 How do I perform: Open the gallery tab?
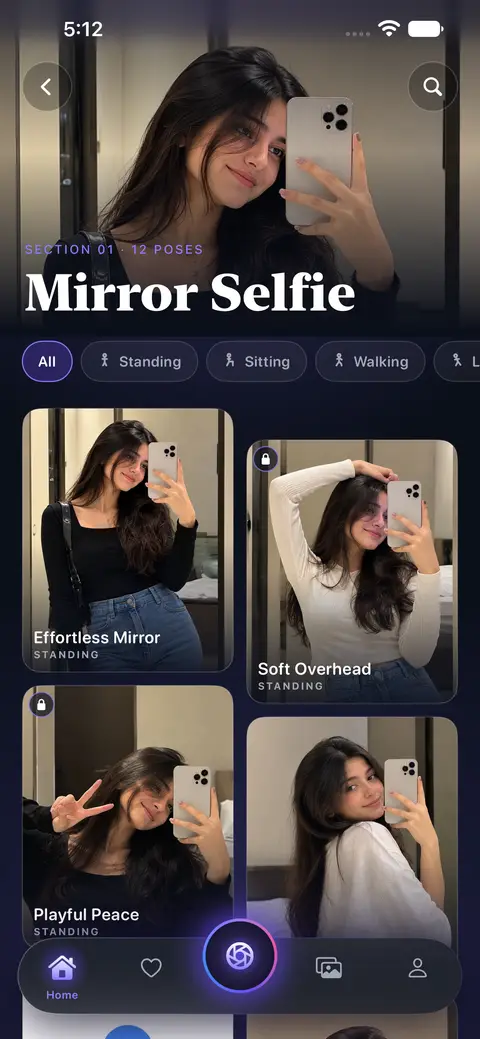point(329,968)
